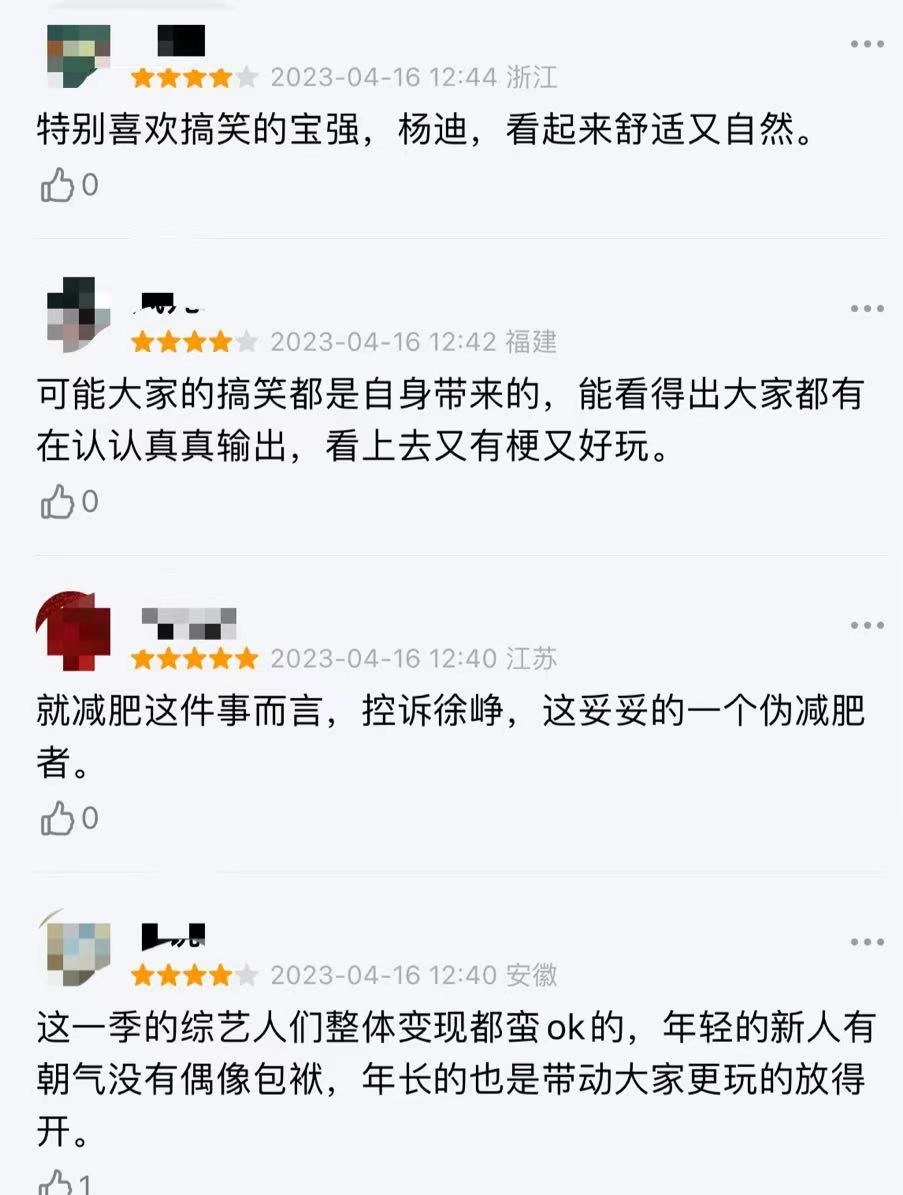Image resolution: width=903 pixels, height=1195 pixels.
Task: View the Fujian reviewer's profile avatar
Action: click(x=78, y=315)
